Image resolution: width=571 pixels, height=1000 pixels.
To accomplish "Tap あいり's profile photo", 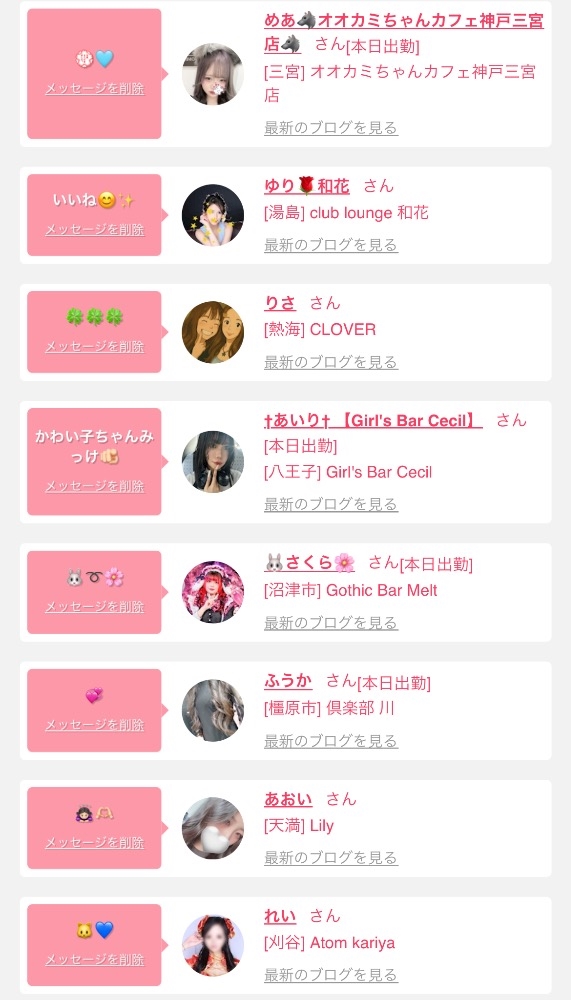I will point(212,462).
